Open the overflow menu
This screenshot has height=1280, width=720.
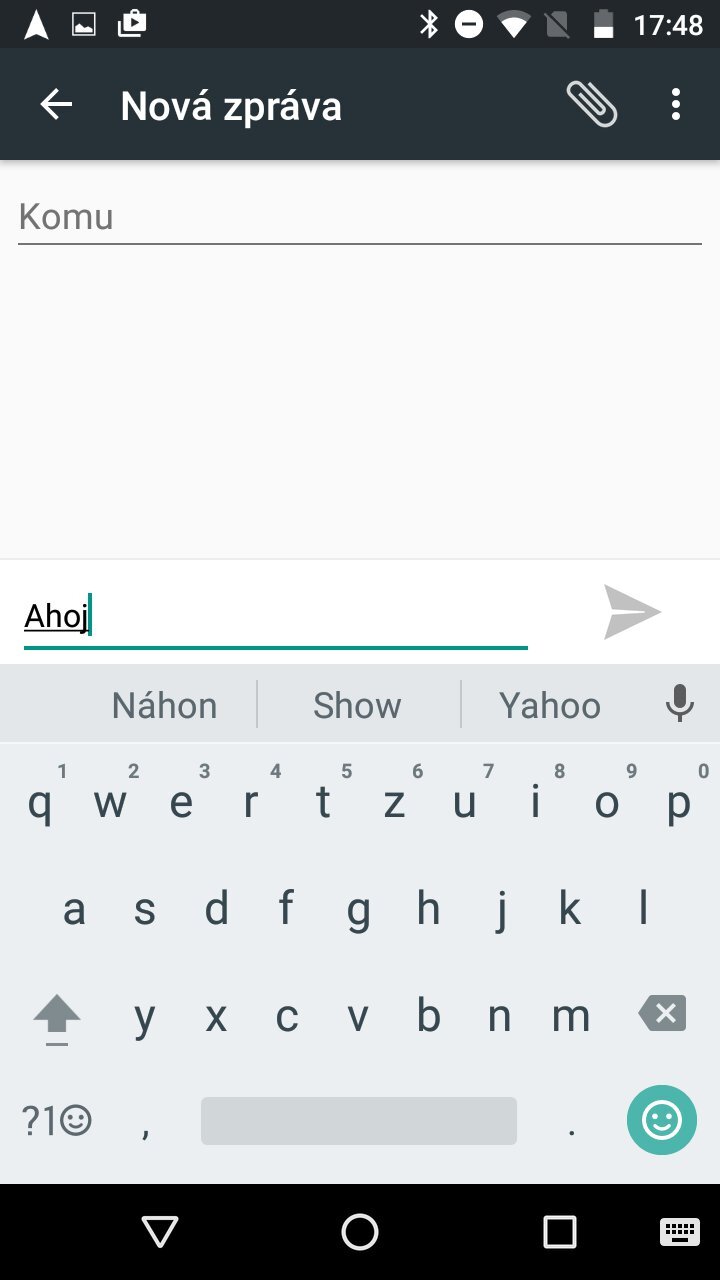[x=676, y=104]
